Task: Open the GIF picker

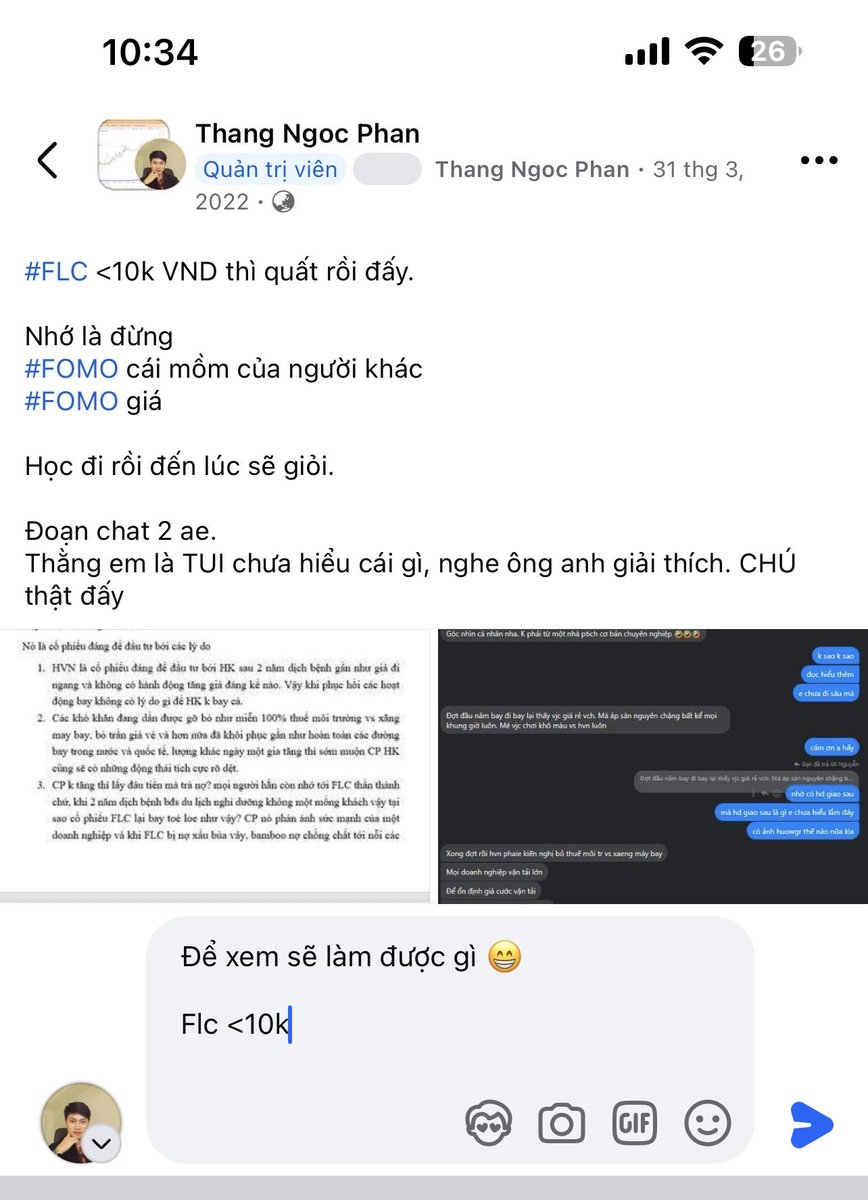Action: point(635,1124)
